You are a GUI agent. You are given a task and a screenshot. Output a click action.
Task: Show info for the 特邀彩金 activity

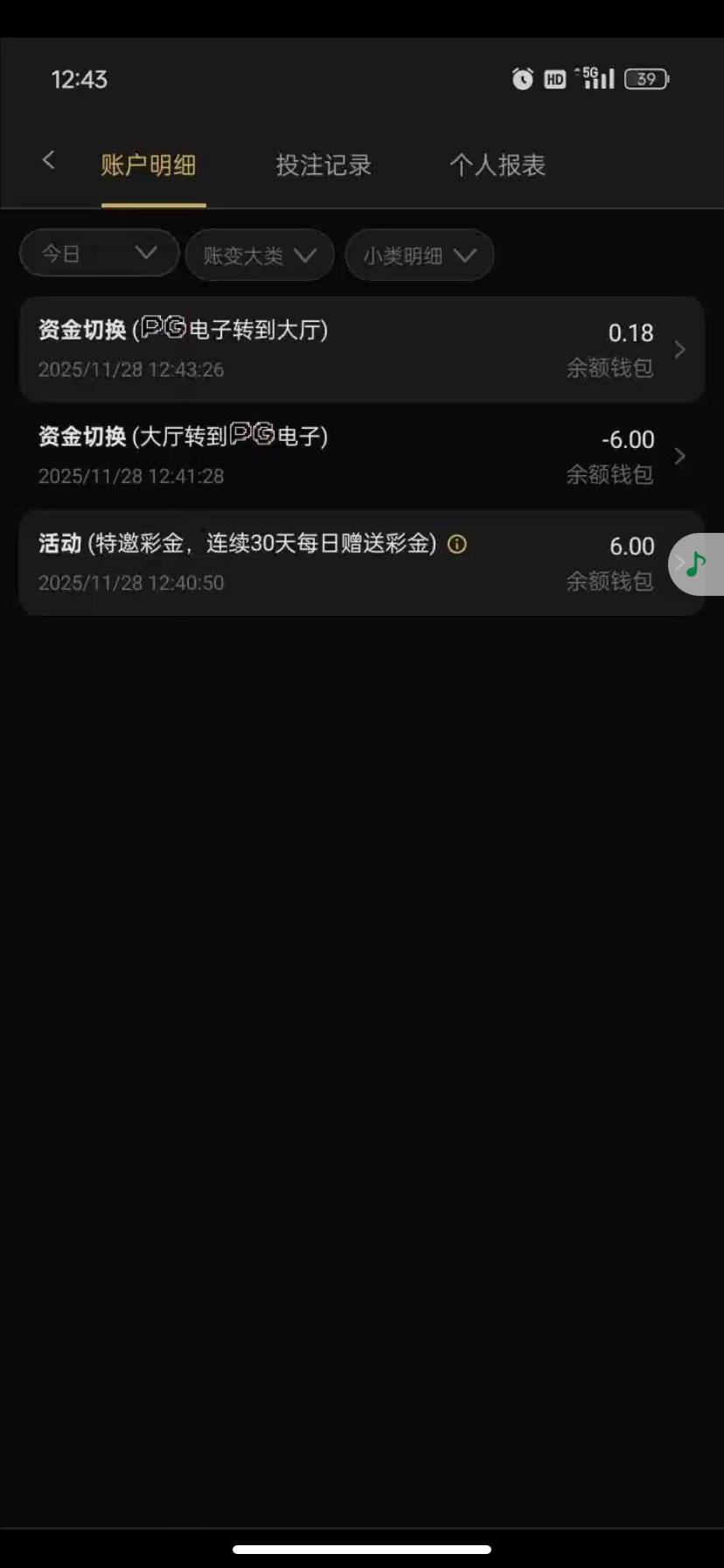[x=457, y=544]
